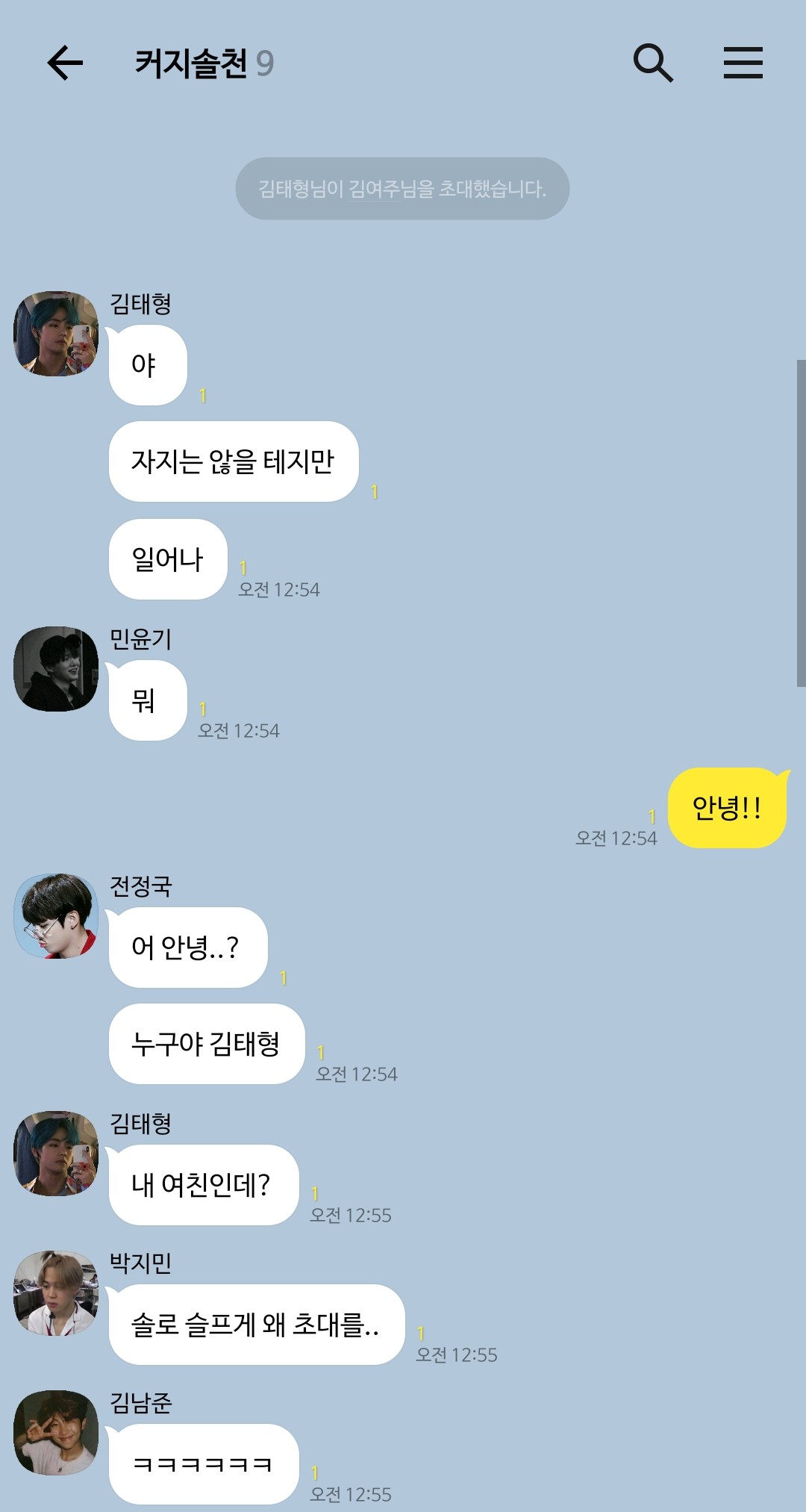Search within this chat room
Image resolution: width=806 pixels, height=1512 pixels.
pyautogui.click(x=653, y=63)
